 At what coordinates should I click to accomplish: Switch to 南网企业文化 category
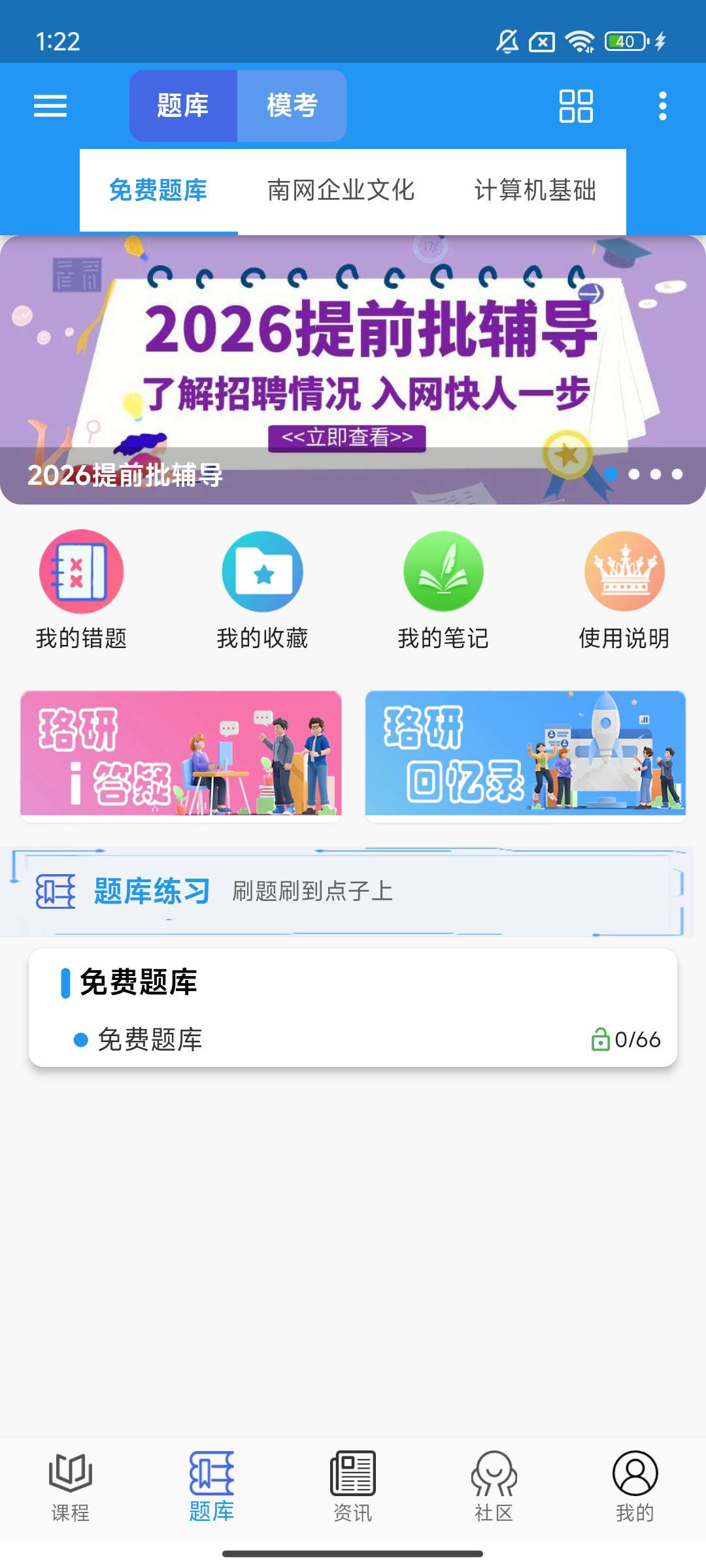(341, 191)
